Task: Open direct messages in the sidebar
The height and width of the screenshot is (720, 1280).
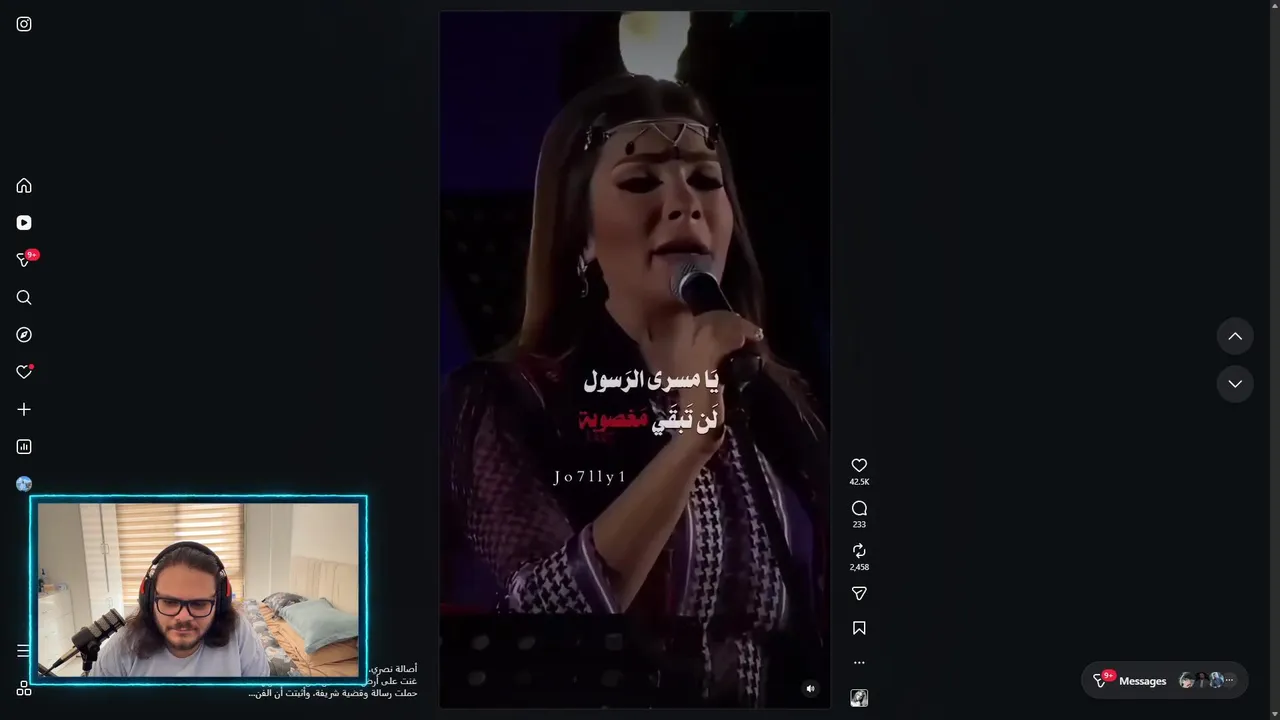Action: 24,260
